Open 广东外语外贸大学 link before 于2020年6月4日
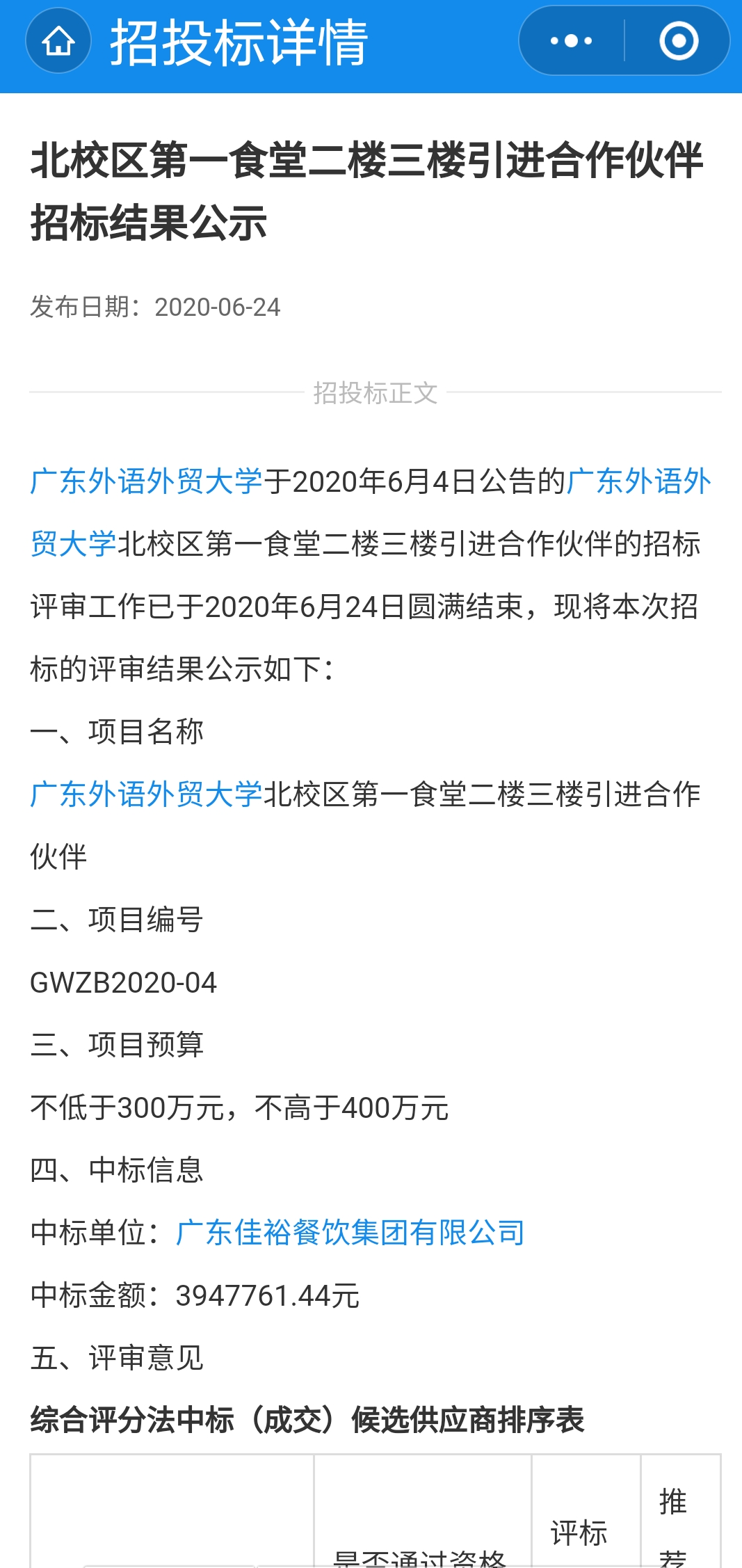The height and width of the screenshot is (1568, 742). pos(146,481)
